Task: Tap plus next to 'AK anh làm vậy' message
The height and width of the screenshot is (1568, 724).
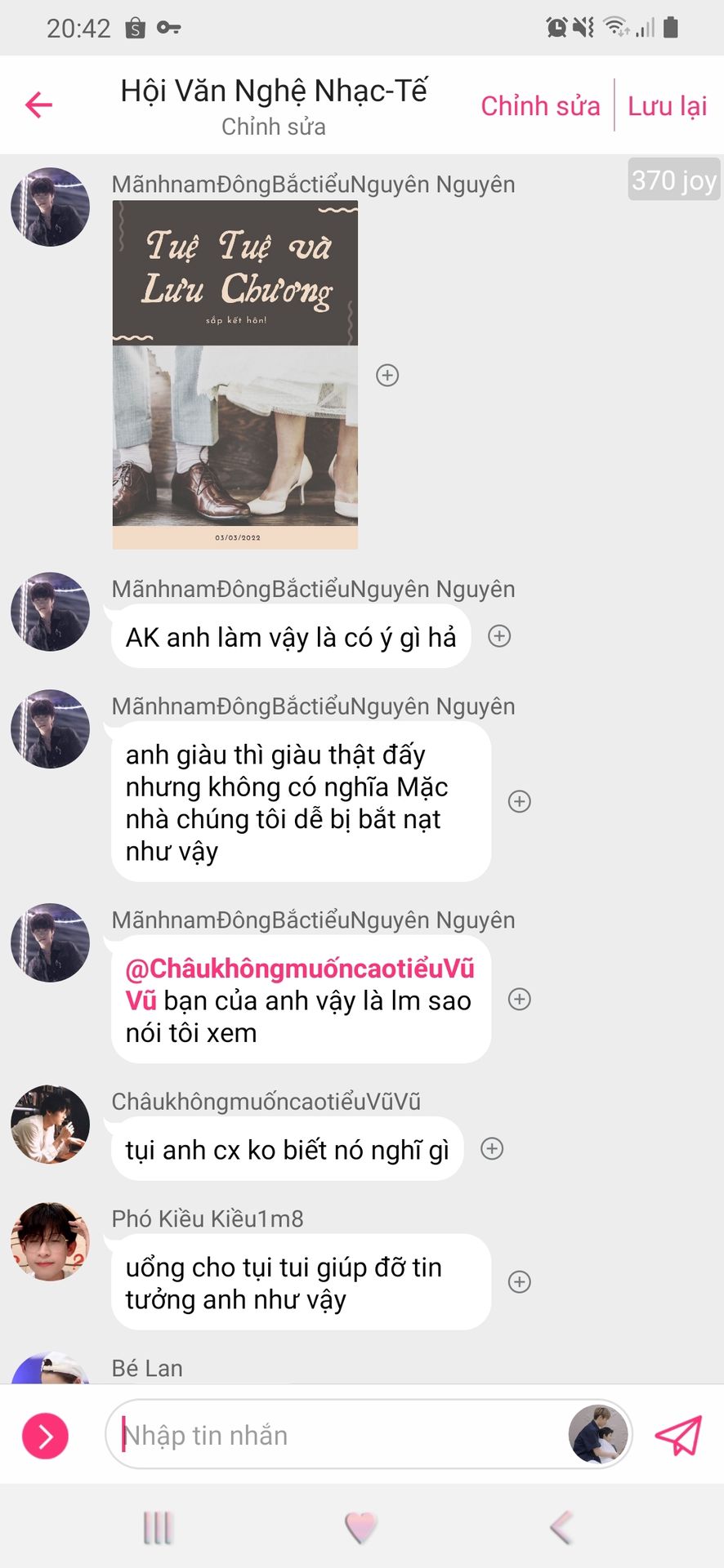Action: [499, 636]
